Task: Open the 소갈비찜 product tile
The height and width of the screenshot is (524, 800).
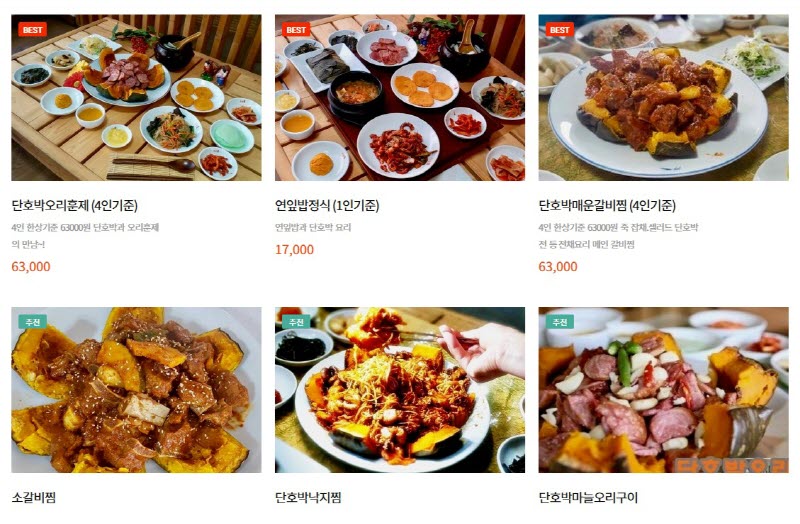Action: [136, 390]
